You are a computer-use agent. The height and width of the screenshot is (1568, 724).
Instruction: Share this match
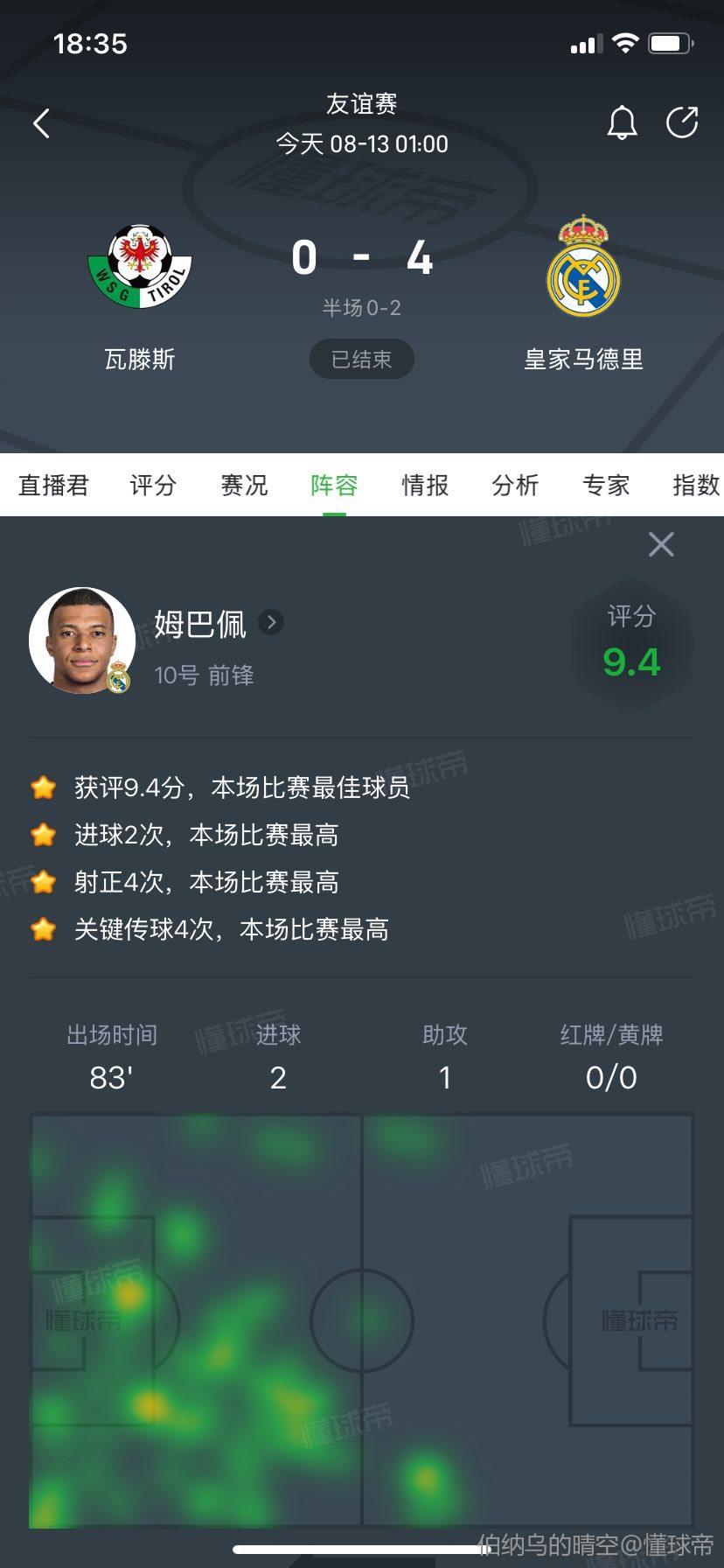coord(682,123)
